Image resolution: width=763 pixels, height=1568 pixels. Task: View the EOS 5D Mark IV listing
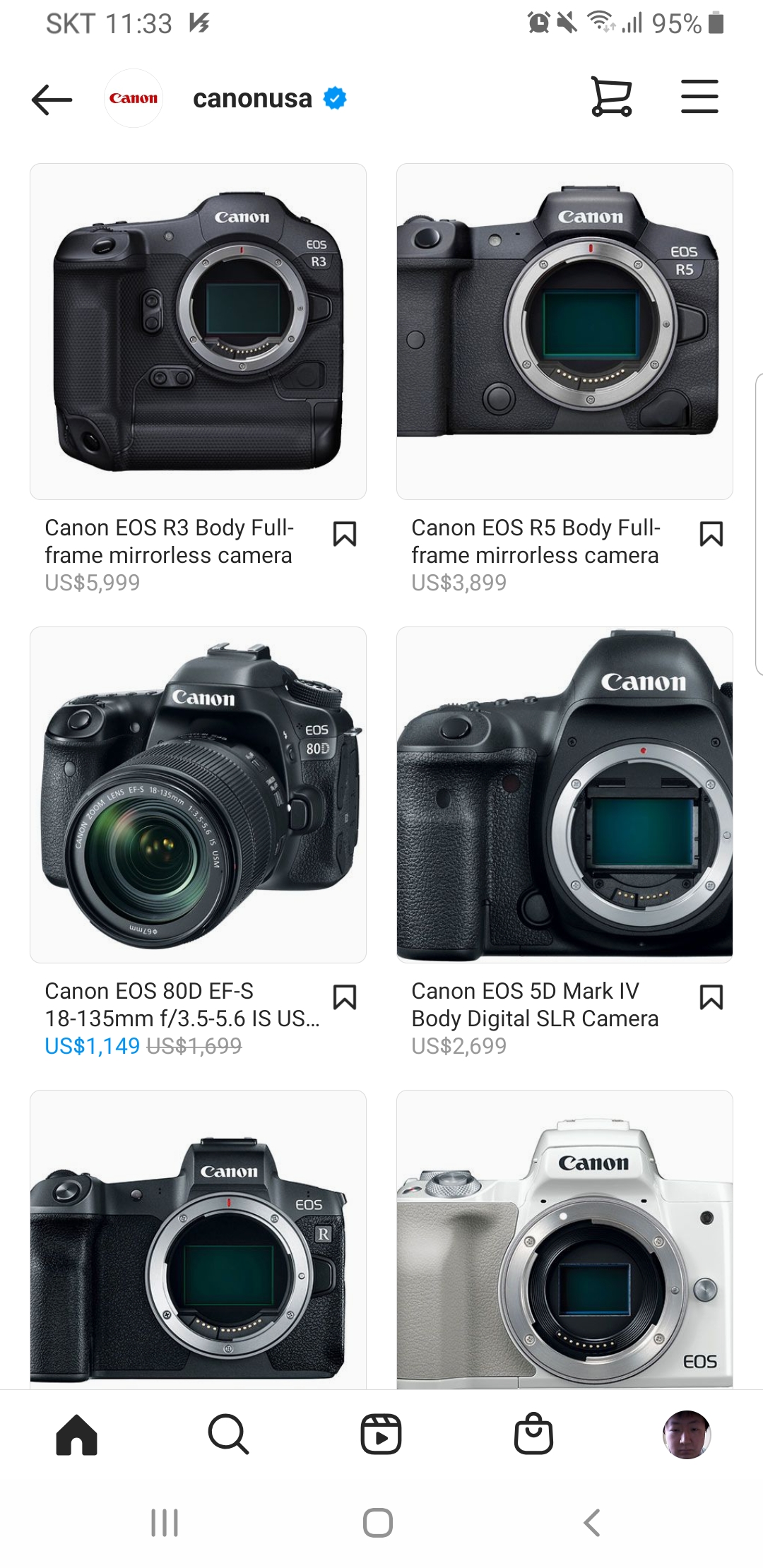[564, 795]
